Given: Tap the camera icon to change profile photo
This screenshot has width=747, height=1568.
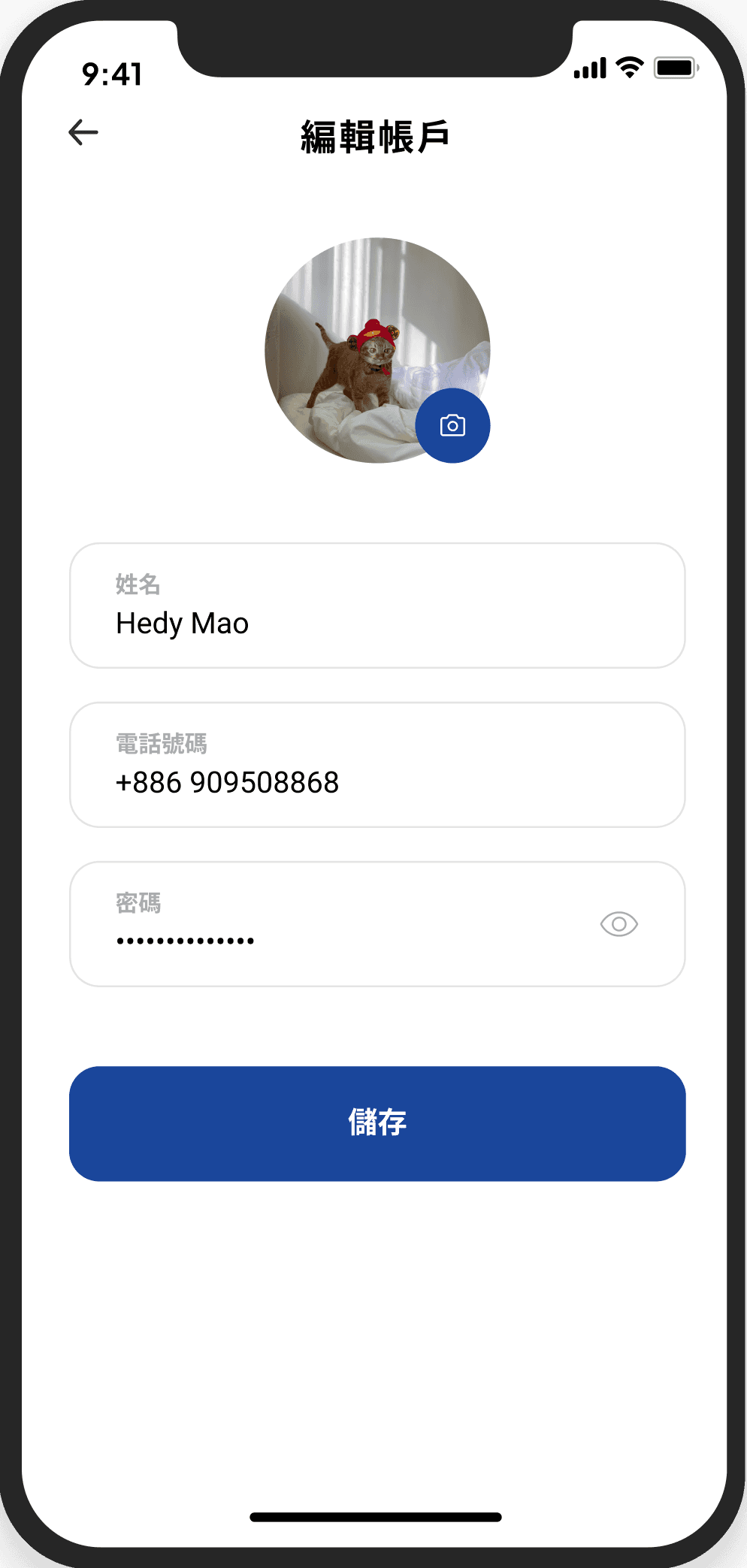Looking at the screenshot, I should (x=452, y=426).
